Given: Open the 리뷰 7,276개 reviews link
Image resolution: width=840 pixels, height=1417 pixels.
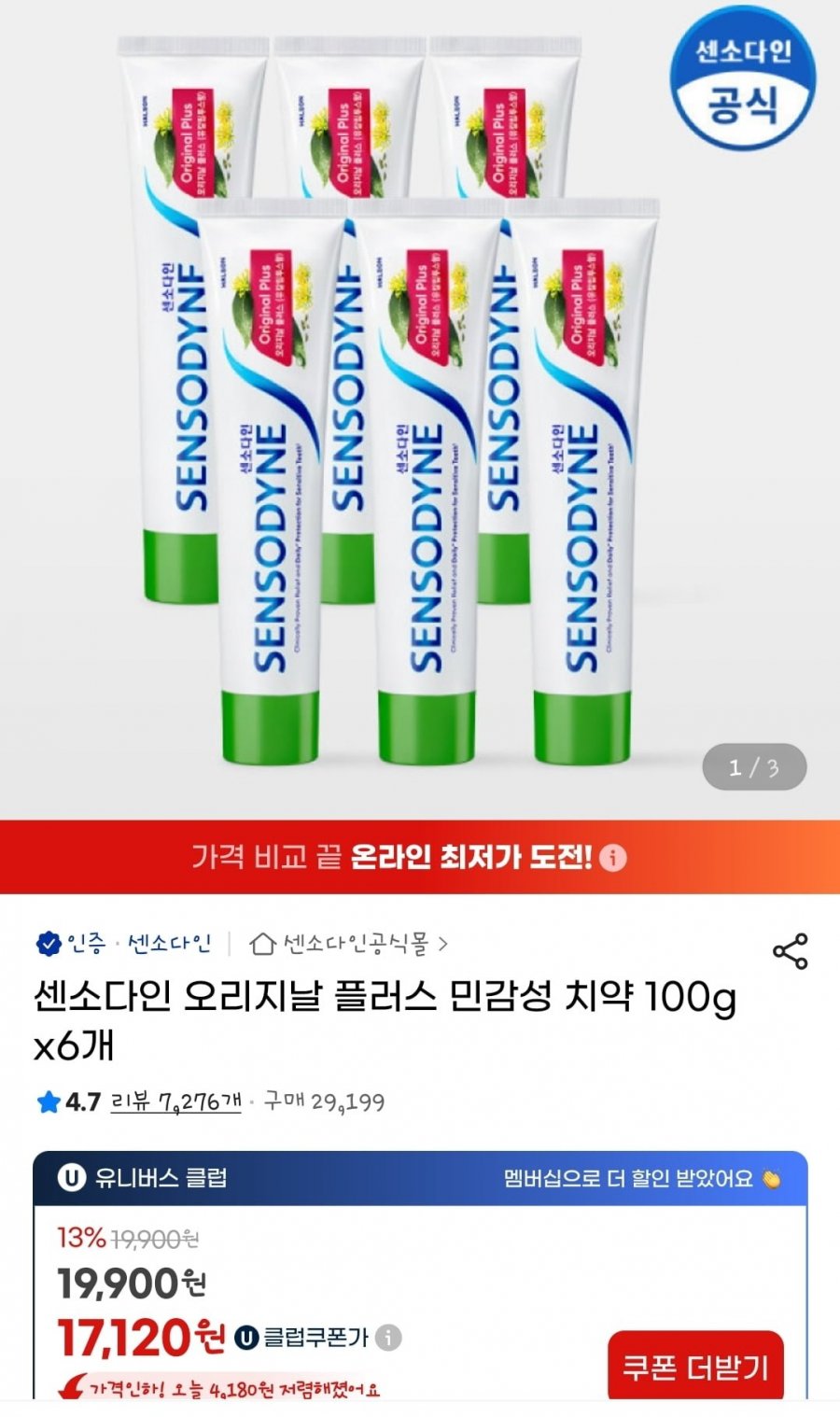Looking at the screenshot, I should (x=175, y=1101).
